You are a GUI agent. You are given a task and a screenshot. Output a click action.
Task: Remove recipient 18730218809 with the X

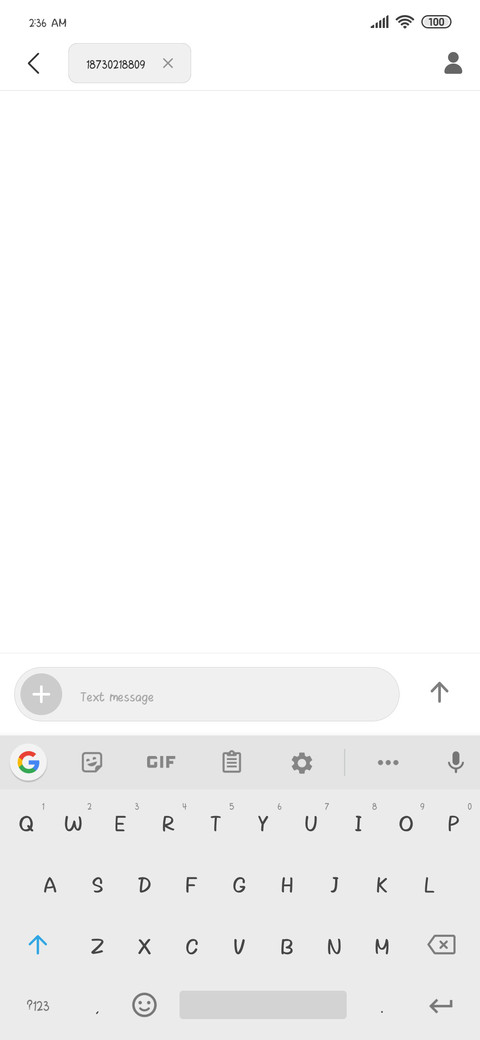[x=168, y=64]
